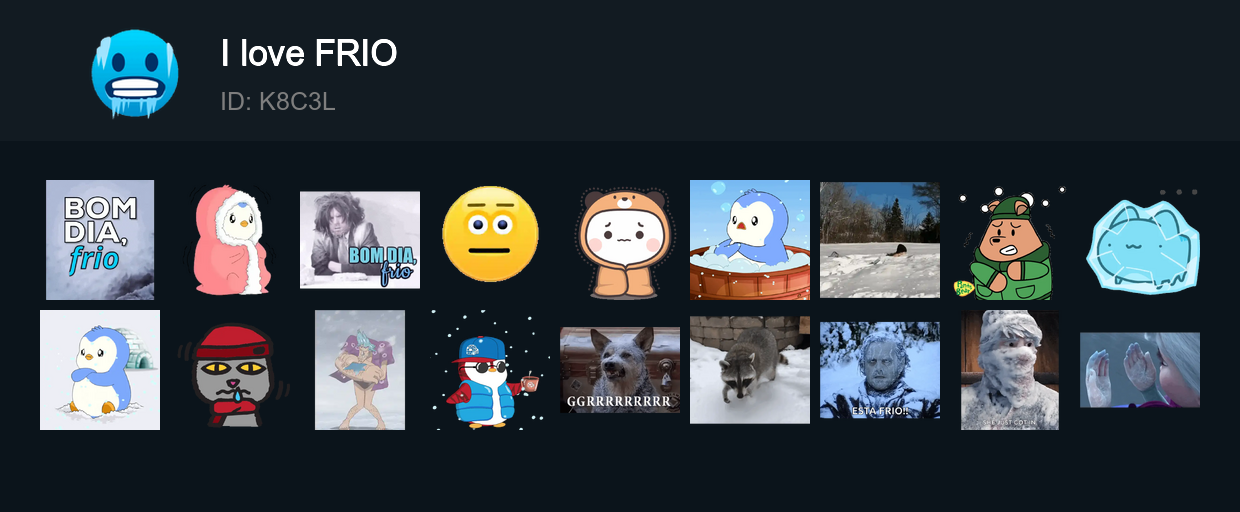The height and width of the screenshot is (512, 1240).
Task: Open the snowy field landscape sticker
Action: pos(880,240)
